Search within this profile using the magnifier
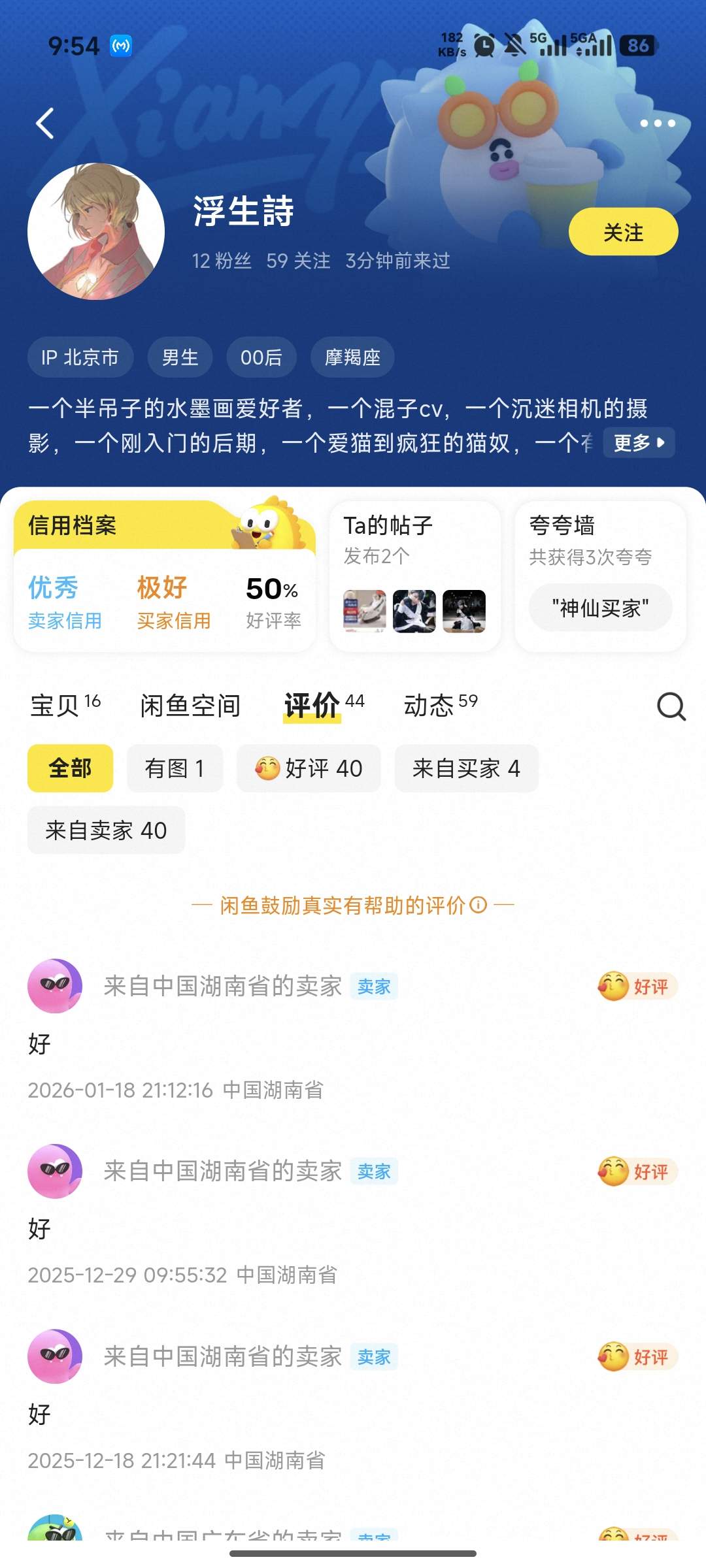706x1568 pixels. 671,706
